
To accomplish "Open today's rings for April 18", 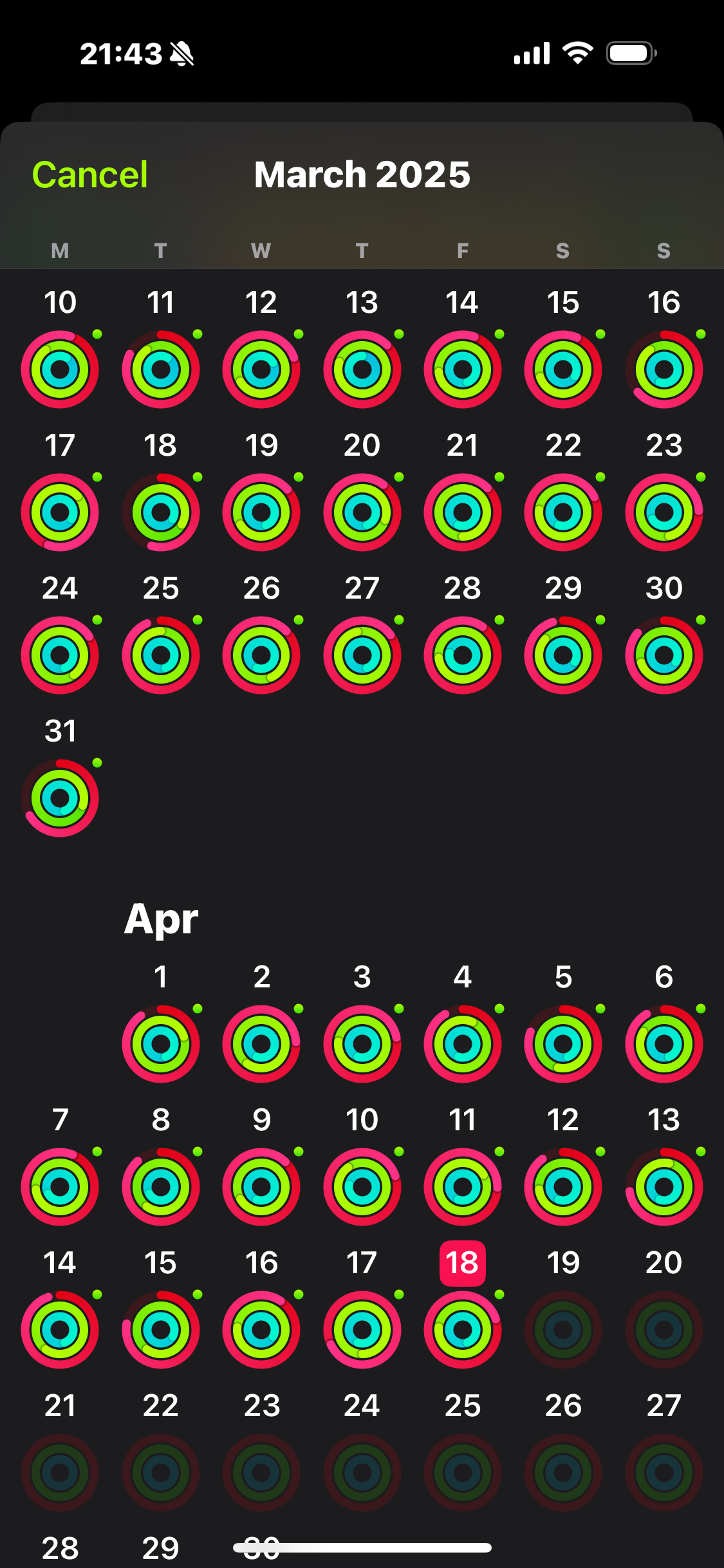I will click(x=463, y=1330).
